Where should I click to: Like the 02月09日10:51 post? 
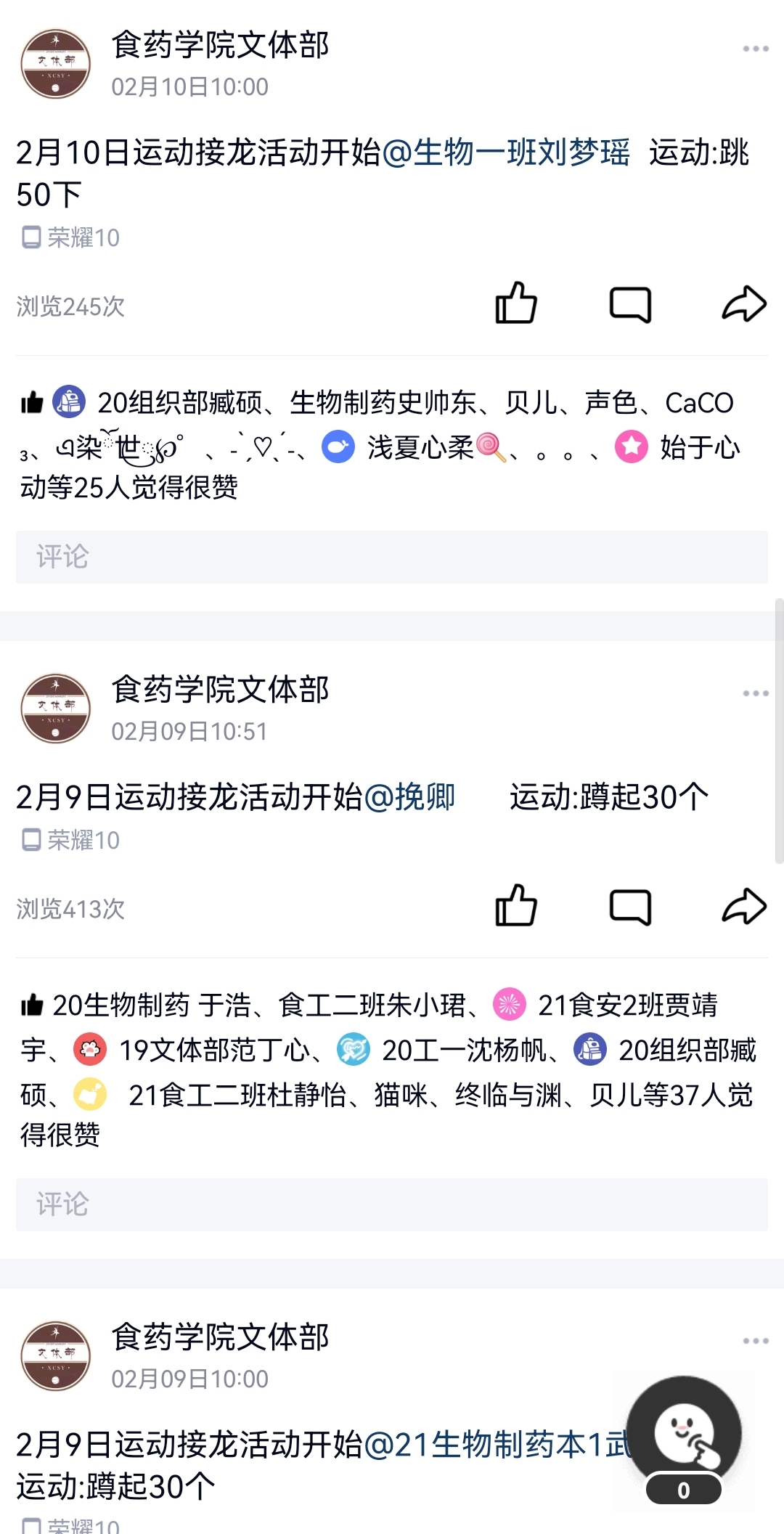click(x=516, y=905)
